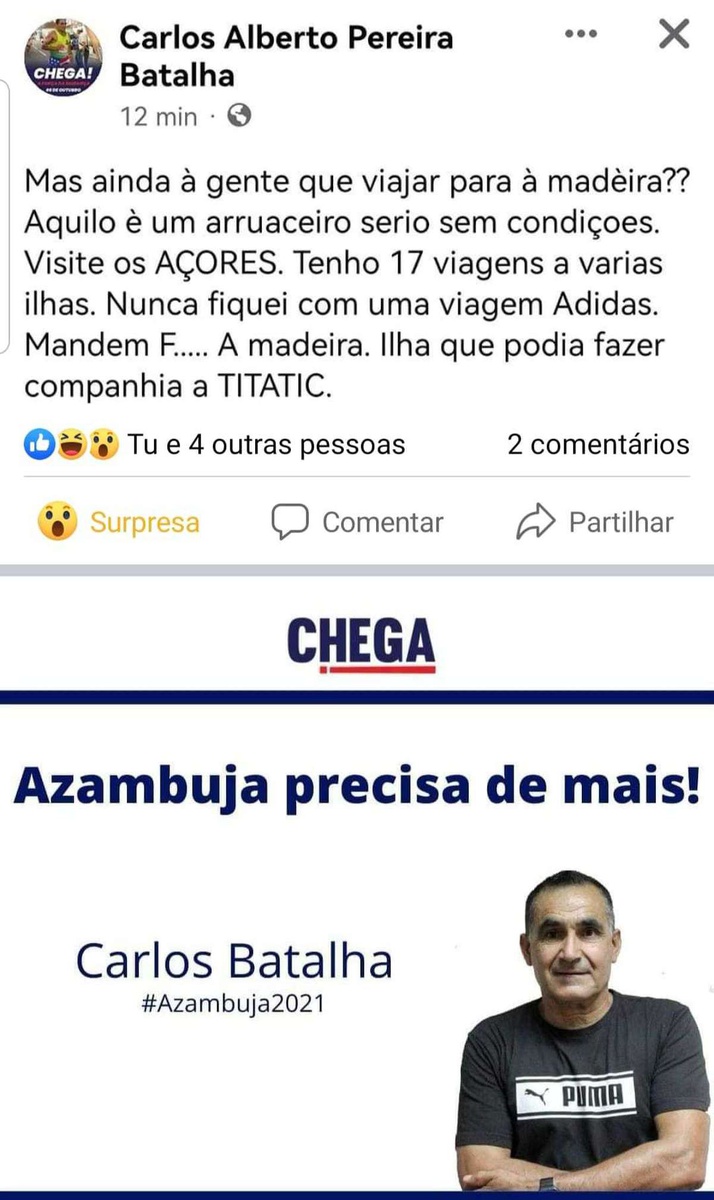Open Carlos Alberto Pereira Batalha's profile picture
This screenshot has width=714, height=1200.
click(x=63, y=58)
